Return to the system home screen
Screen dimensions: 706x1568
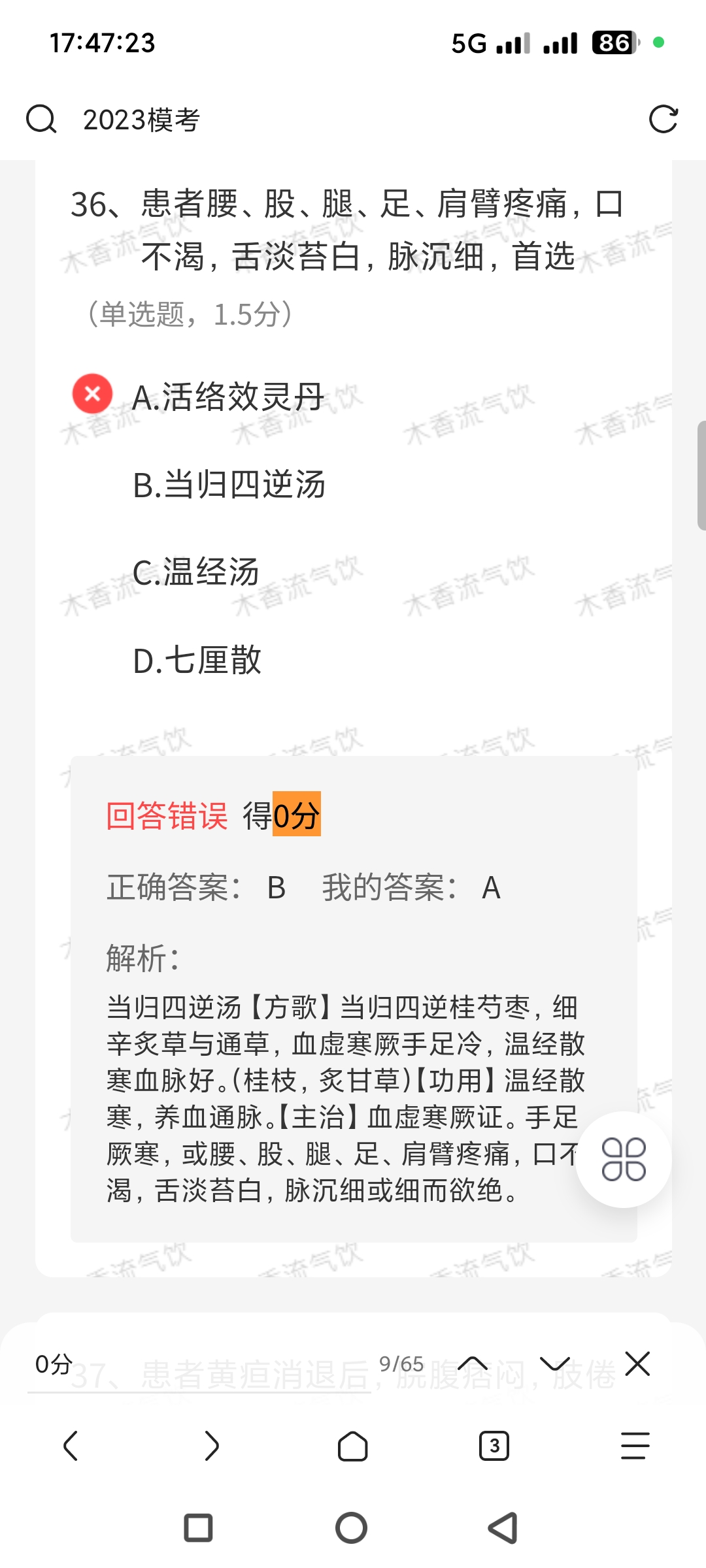[x=352, y=1528]
